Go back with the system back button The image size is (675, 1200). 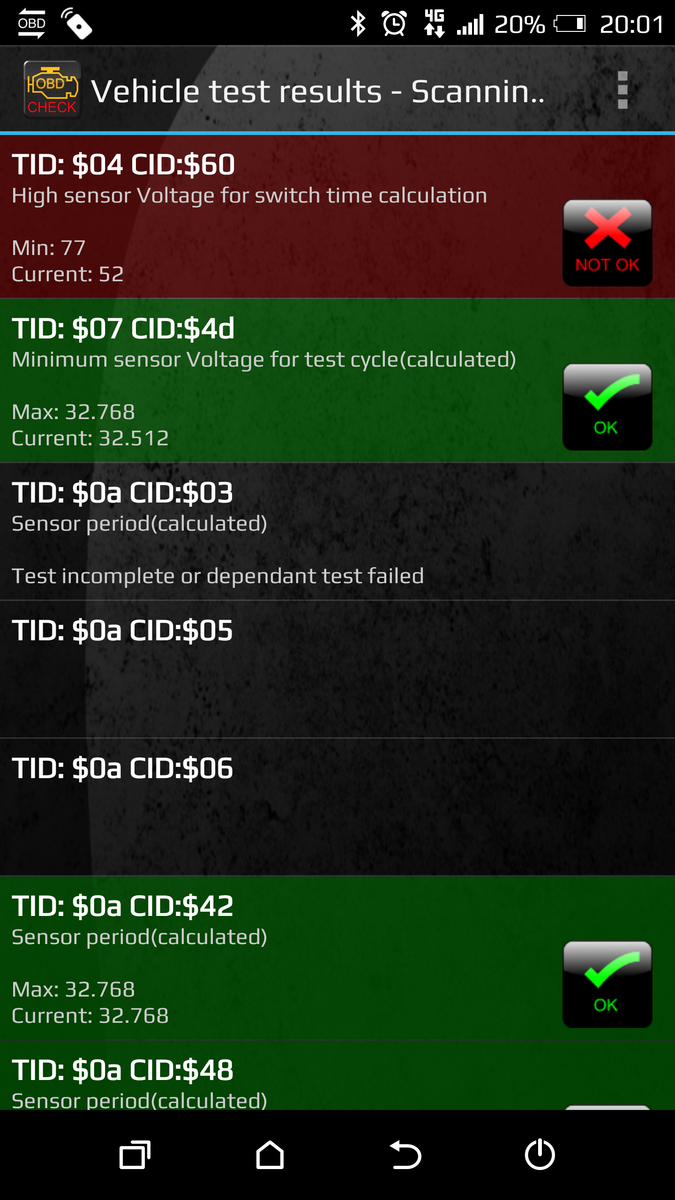[x=405, y=1156]
